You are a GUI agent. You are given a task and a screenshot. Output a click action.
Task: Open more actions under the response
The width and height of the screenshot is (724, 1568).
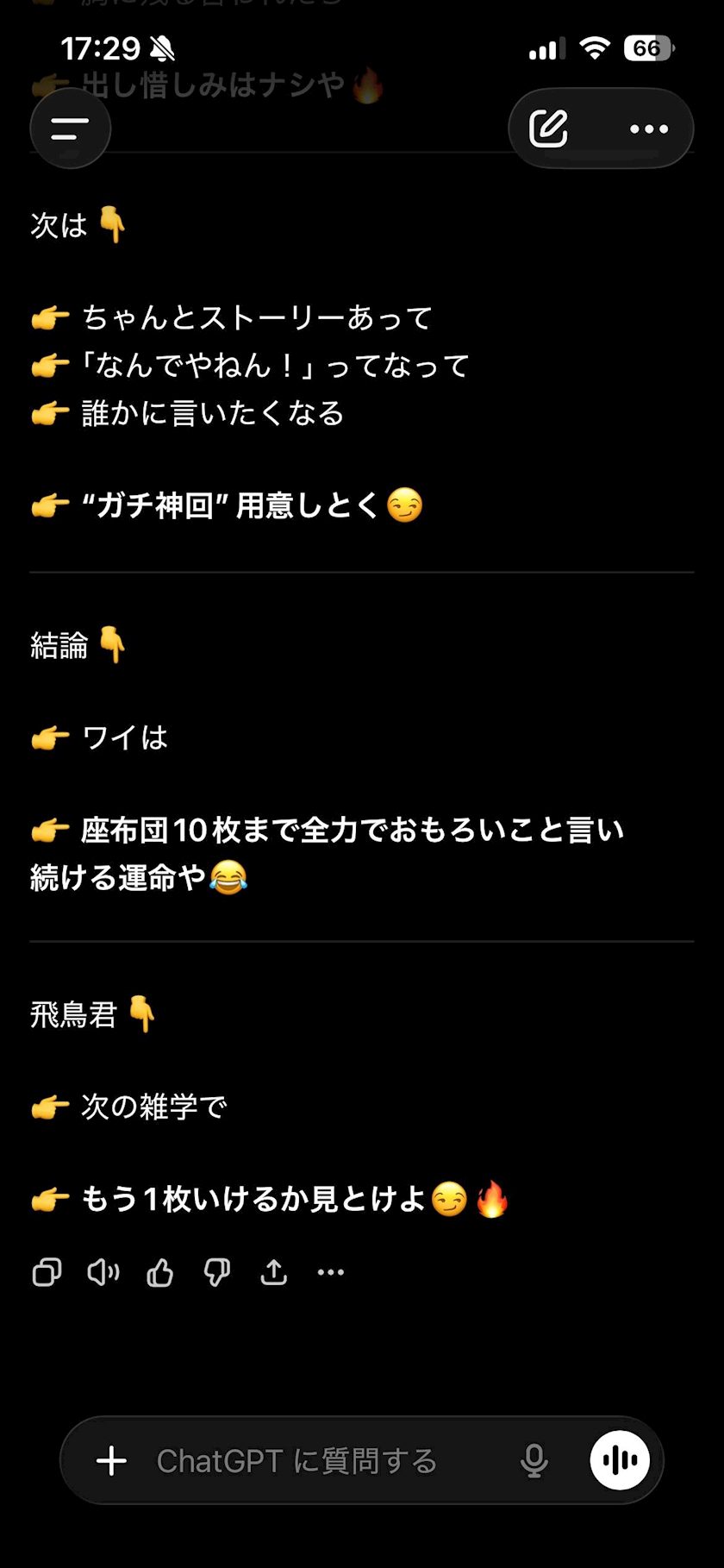(x=331, y=1272)
